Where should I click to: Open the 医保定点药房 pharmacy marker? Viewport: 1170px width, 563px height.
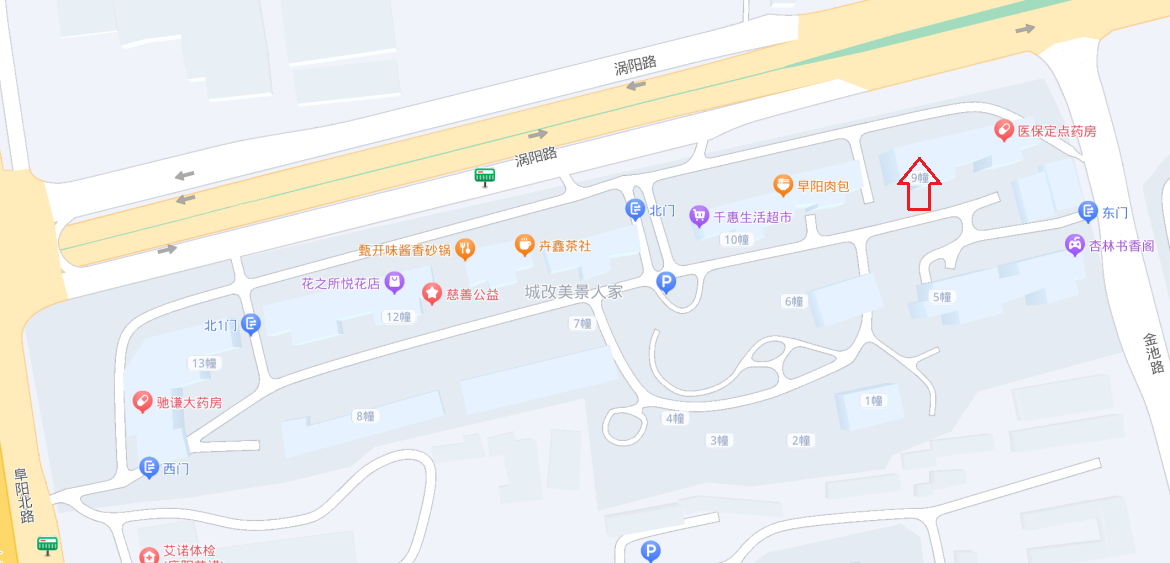(x=1003, y=131)
